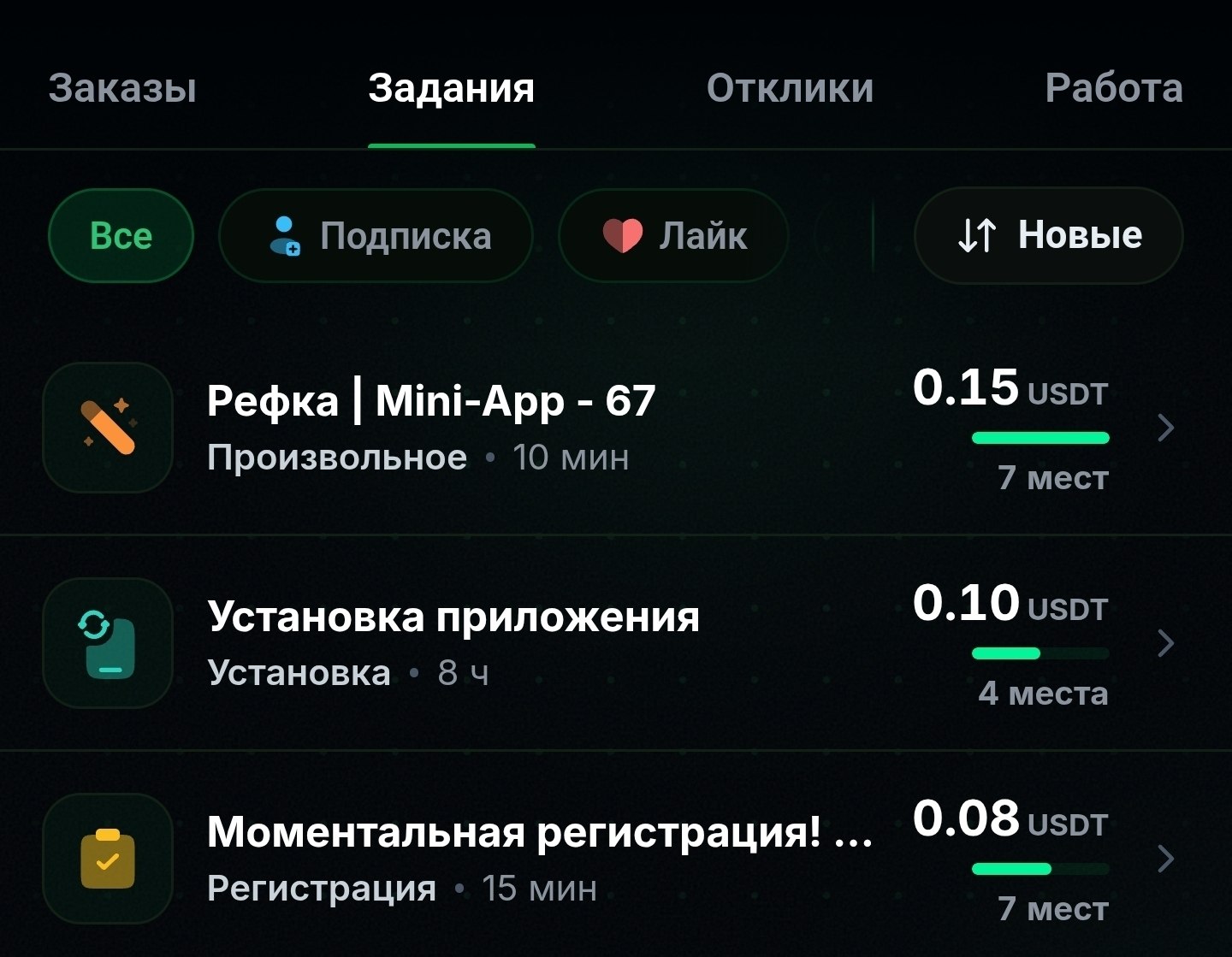Open the Новые sorting dropdown
This screenshot has height=957, width=1232.
click(1049, 235)
